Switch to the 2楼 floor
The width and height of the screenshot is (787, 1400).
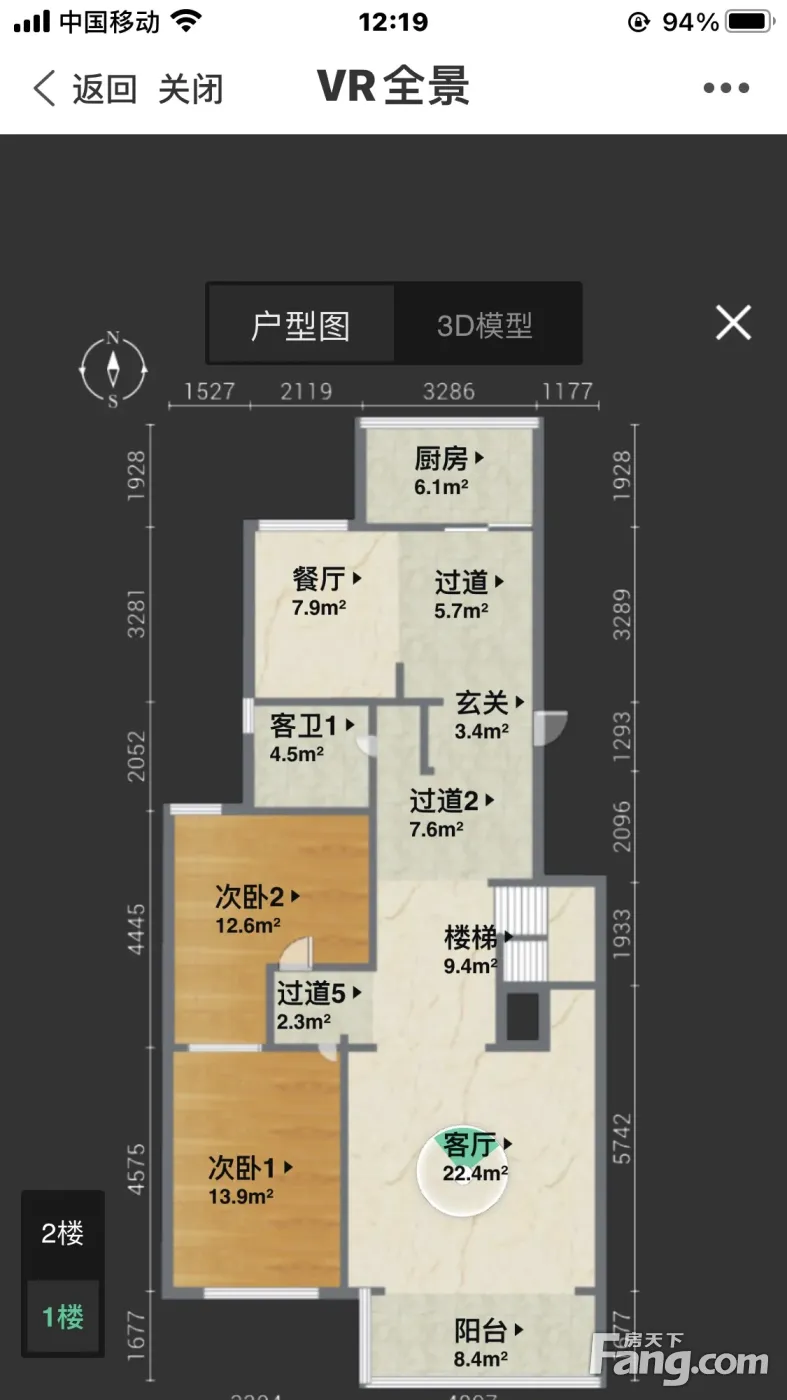63,1234
